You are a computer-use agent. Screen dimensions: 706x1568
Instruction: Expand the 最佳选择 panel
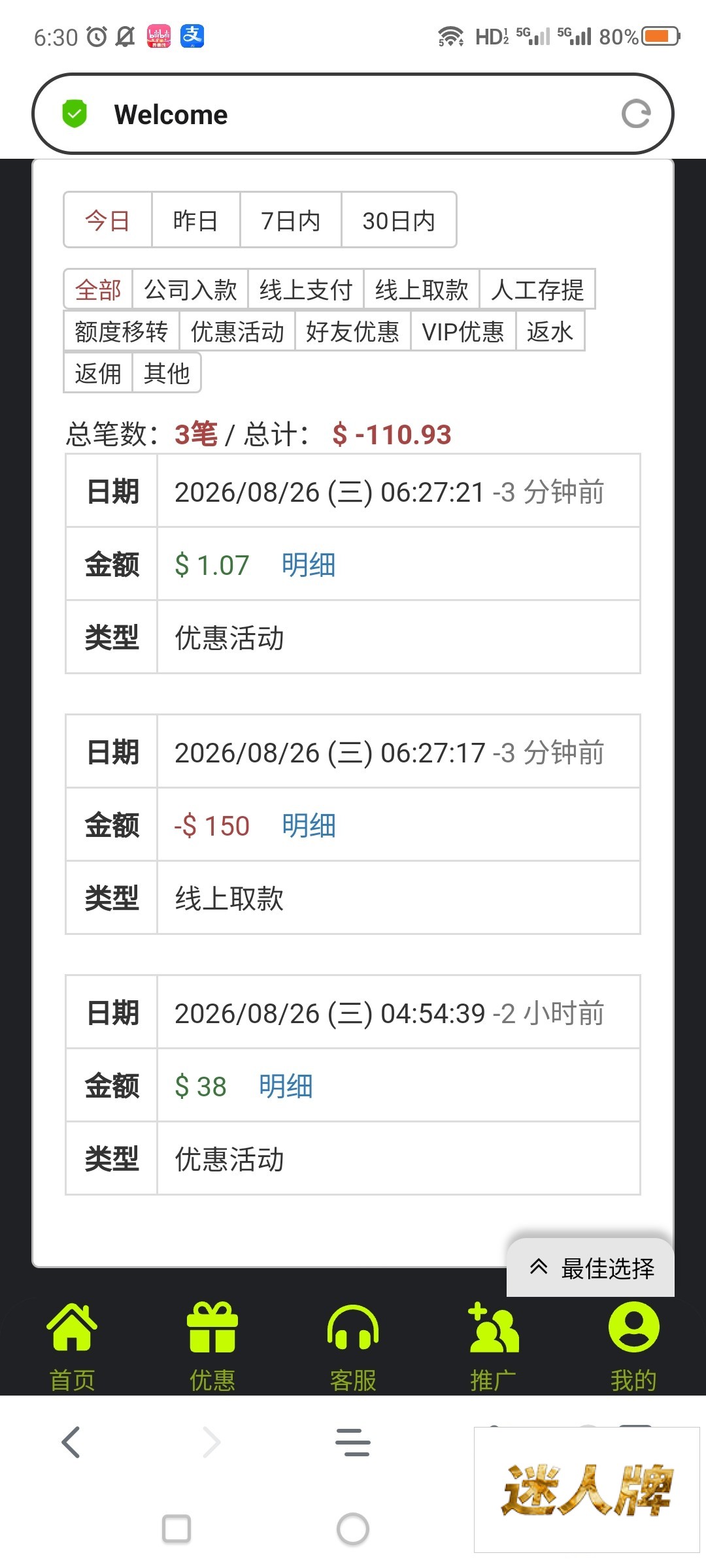click(590, 1267)
